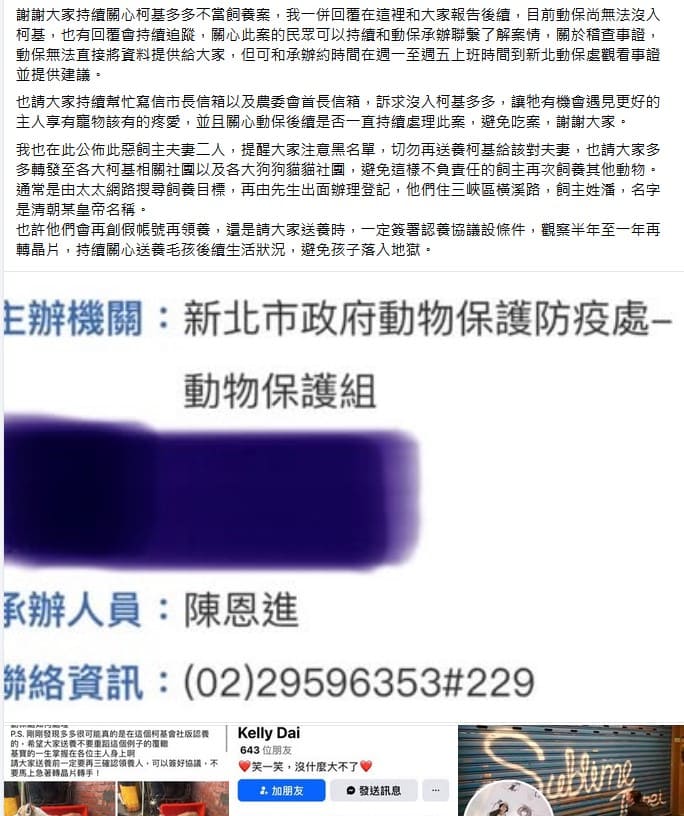684x816 pixels.
Task: Open the neon sign shutter photo tile
Action: tap(570, 771)
